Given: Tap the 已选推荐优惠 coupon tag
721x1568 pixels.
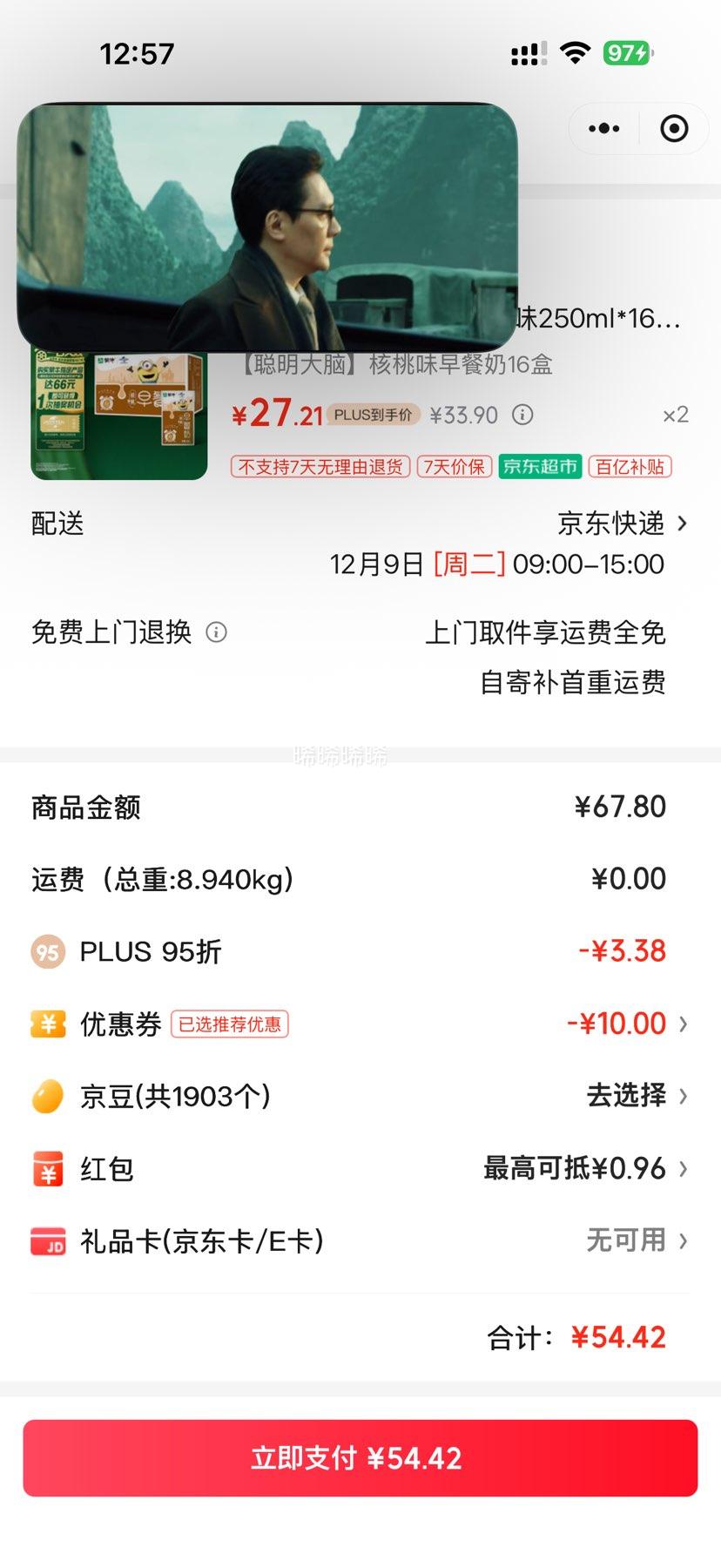Looking at the screenshot, I should (x=230, y=1024).
